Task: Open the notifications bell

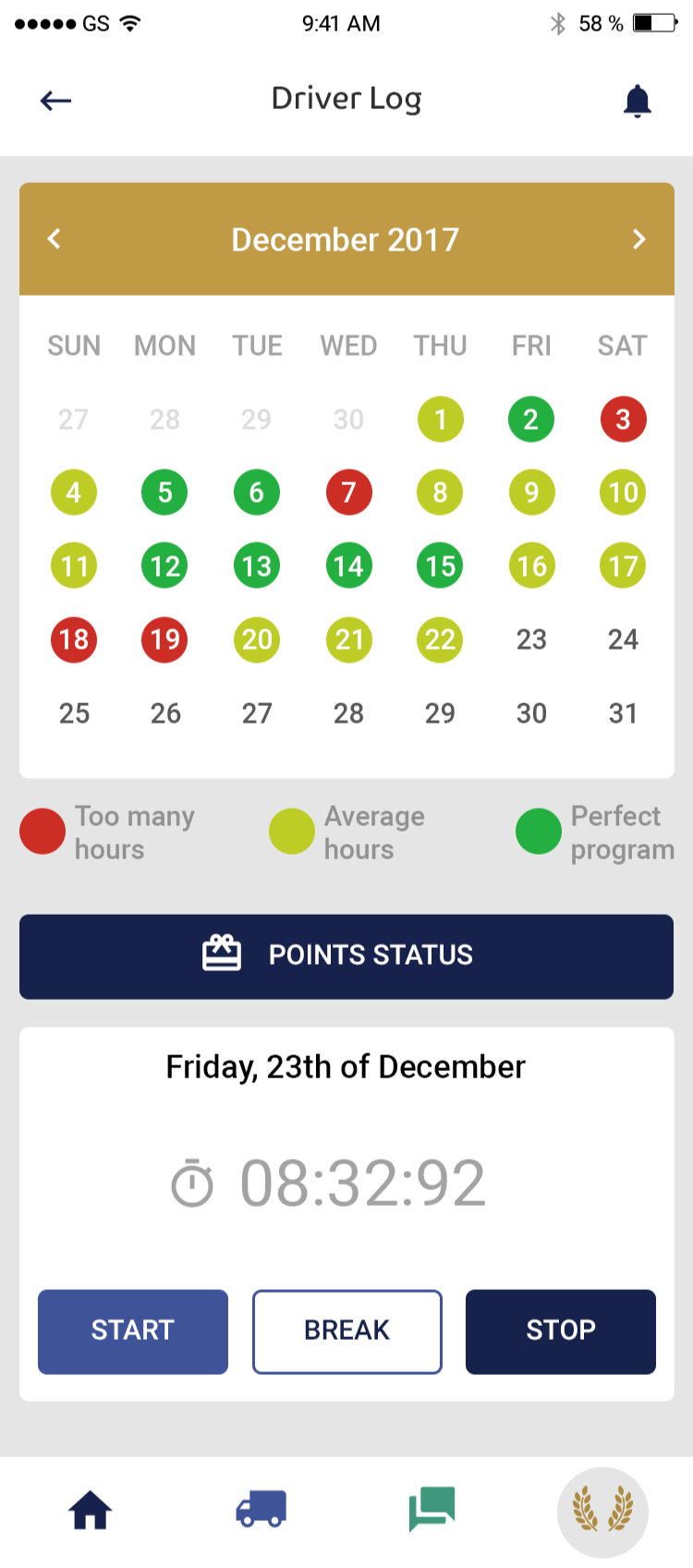Action: (638, 101)
